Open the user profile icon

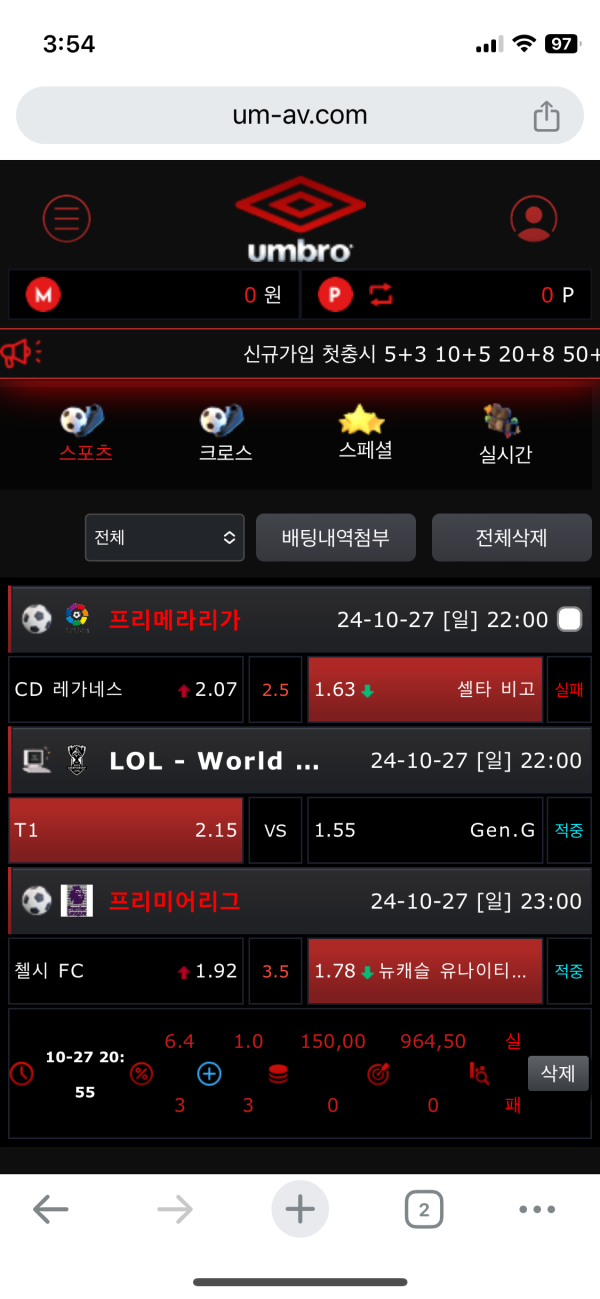pyautogui.click(x=533, y=217)
